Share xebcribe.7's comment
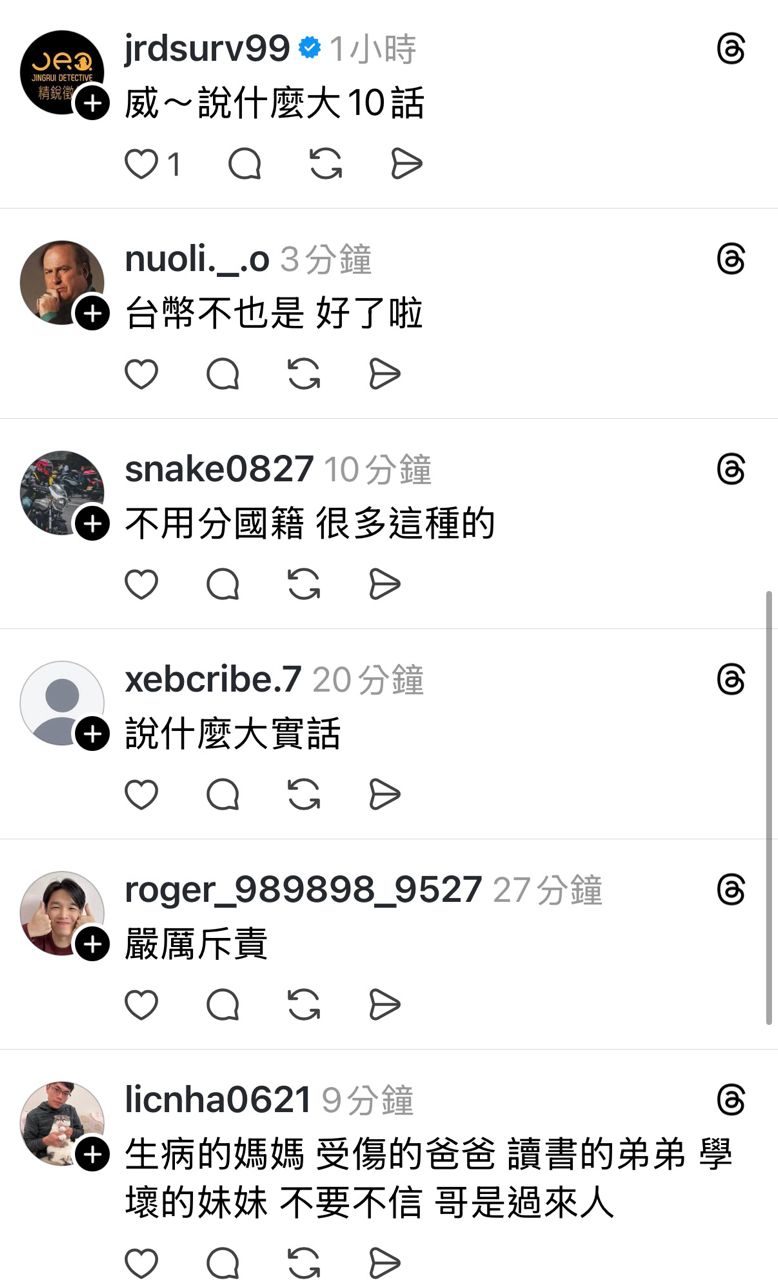Viewport: 778px width, 1280px height. point(384,794)
